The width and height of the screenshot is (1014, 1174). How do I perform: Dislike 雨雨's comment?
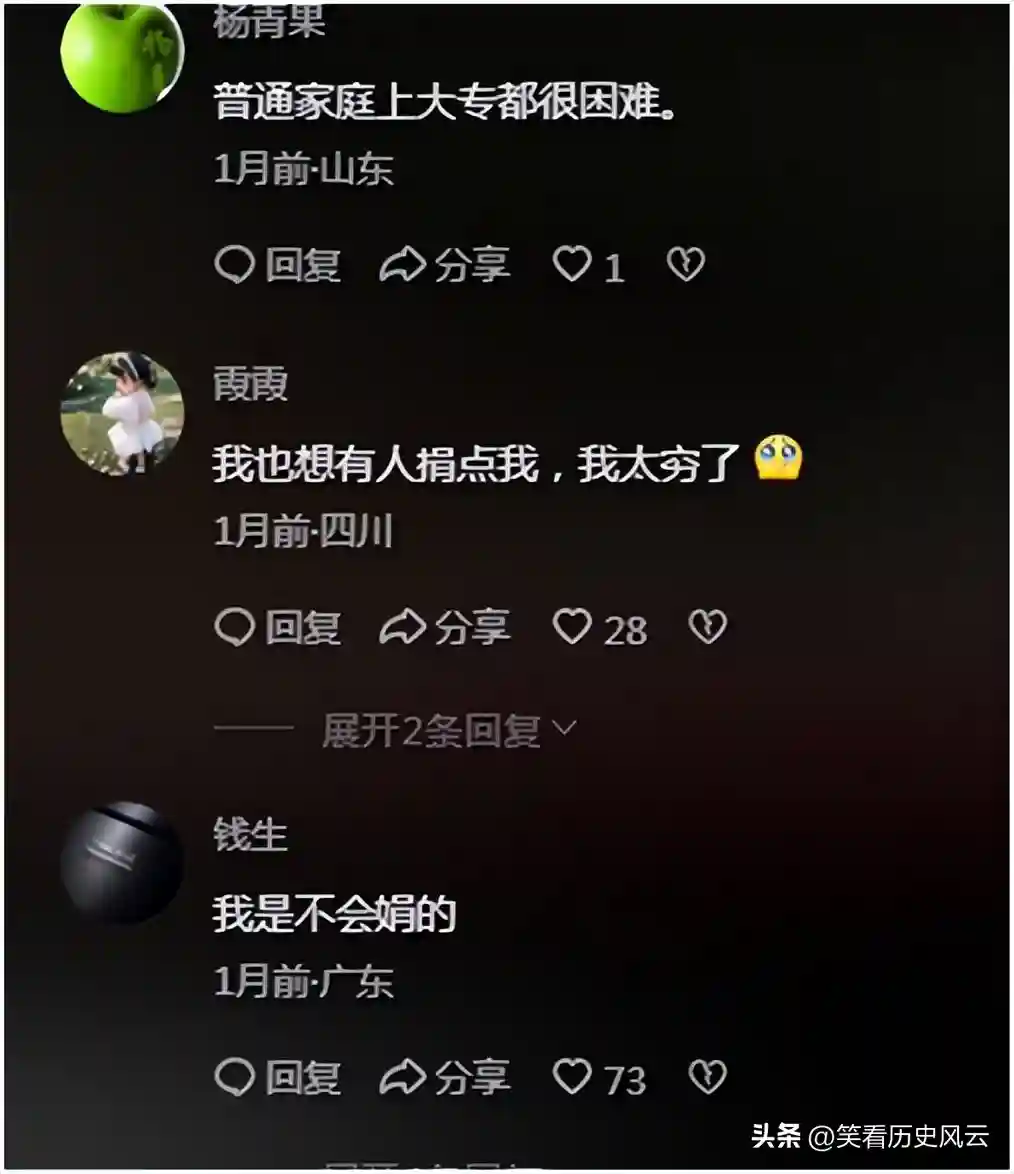click(x=707, y=628)
